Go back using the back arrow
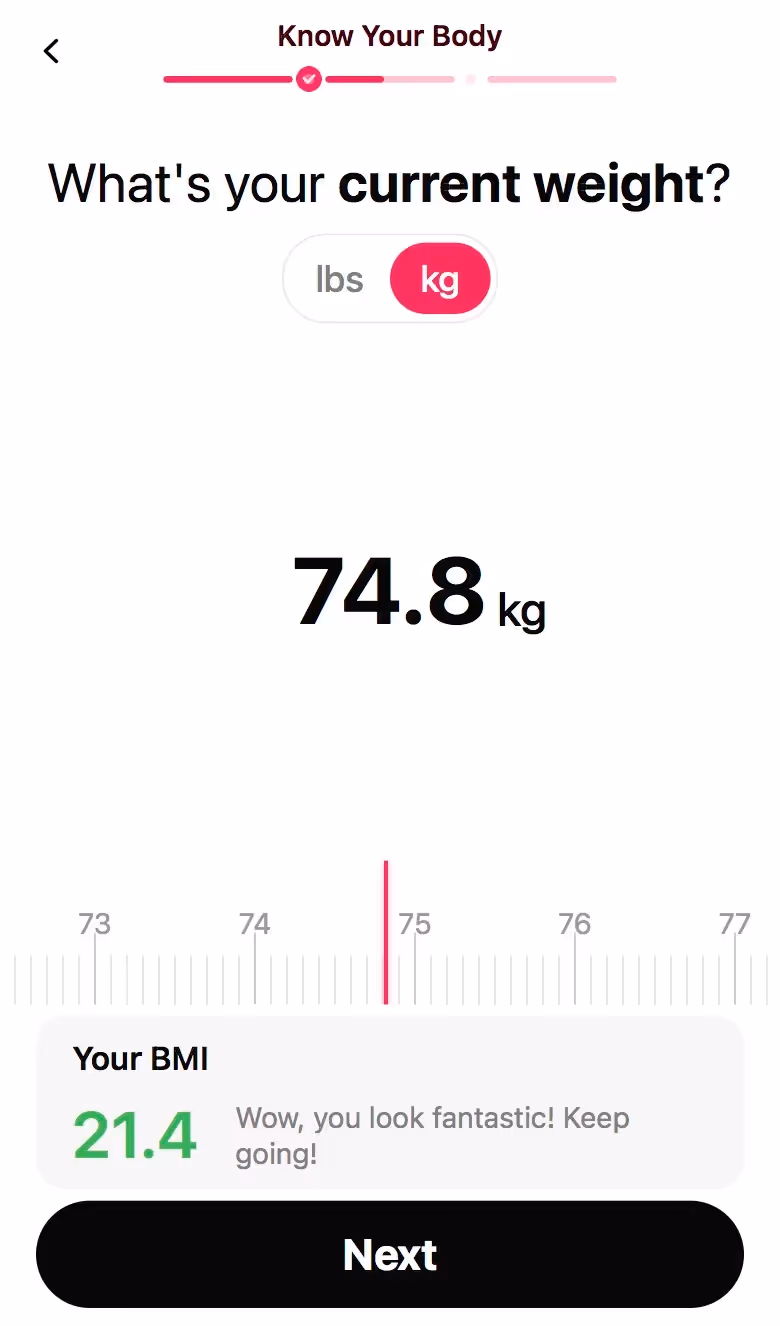Screen dimensions: 780x1326 [x=52, y=51]
